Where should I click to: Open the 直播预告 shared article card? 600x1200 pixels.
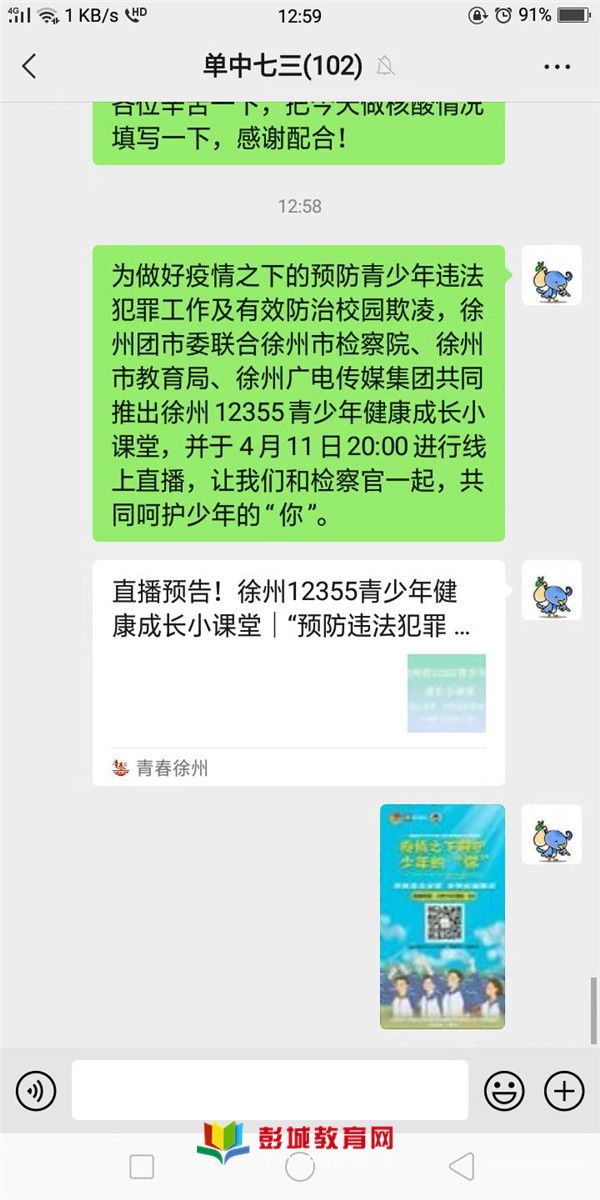pos(298,672)
